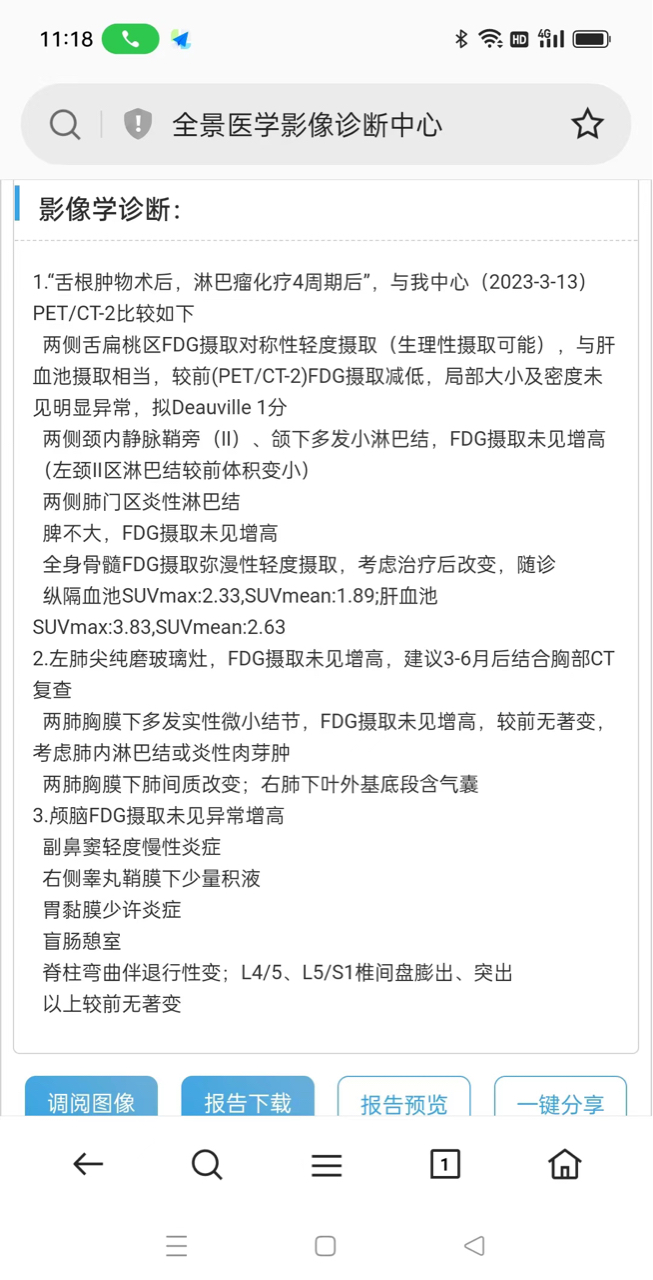Bookmark this page with the star icon
Screen dimensions: 653x1280
click(x=587, y=125)
